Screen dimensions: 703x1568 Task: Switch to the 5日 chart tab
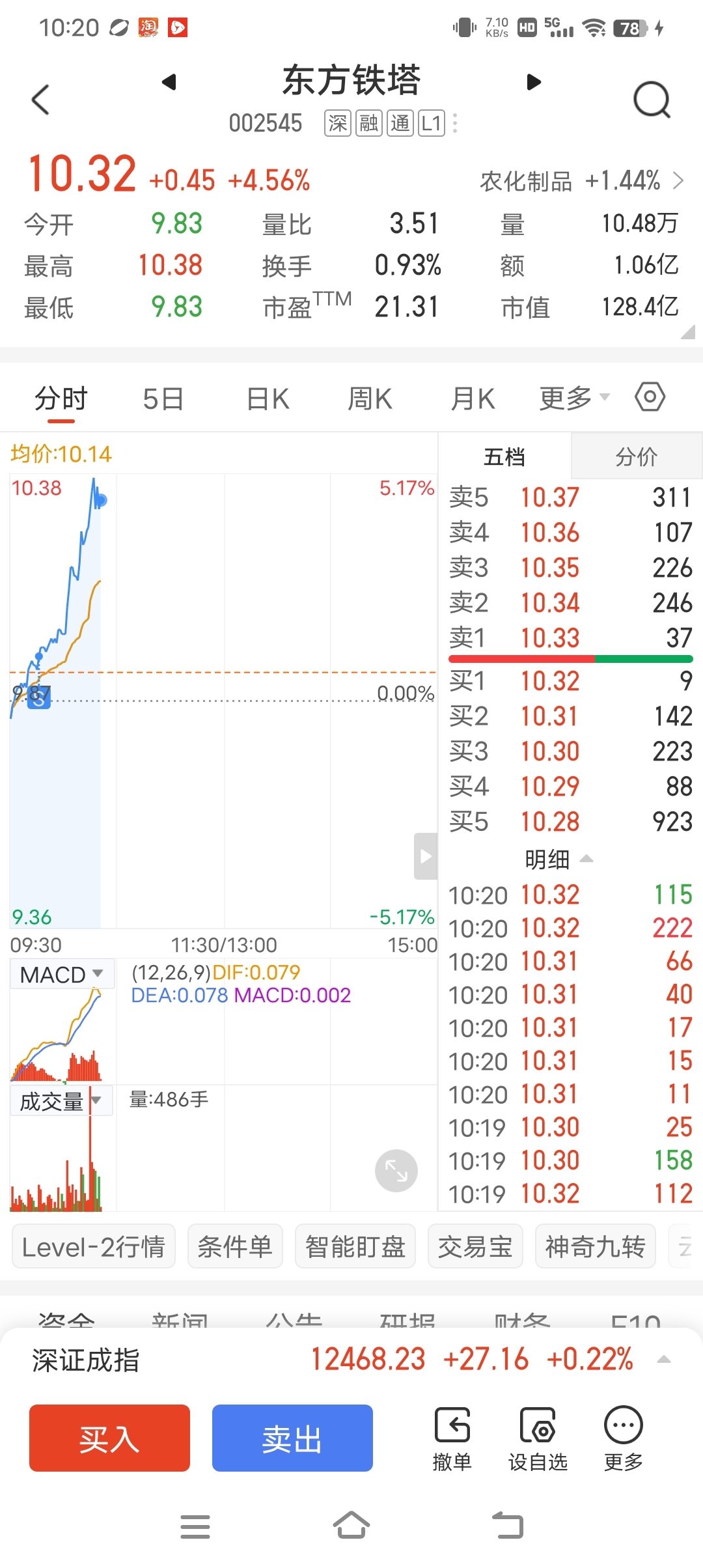coord(163,399)
